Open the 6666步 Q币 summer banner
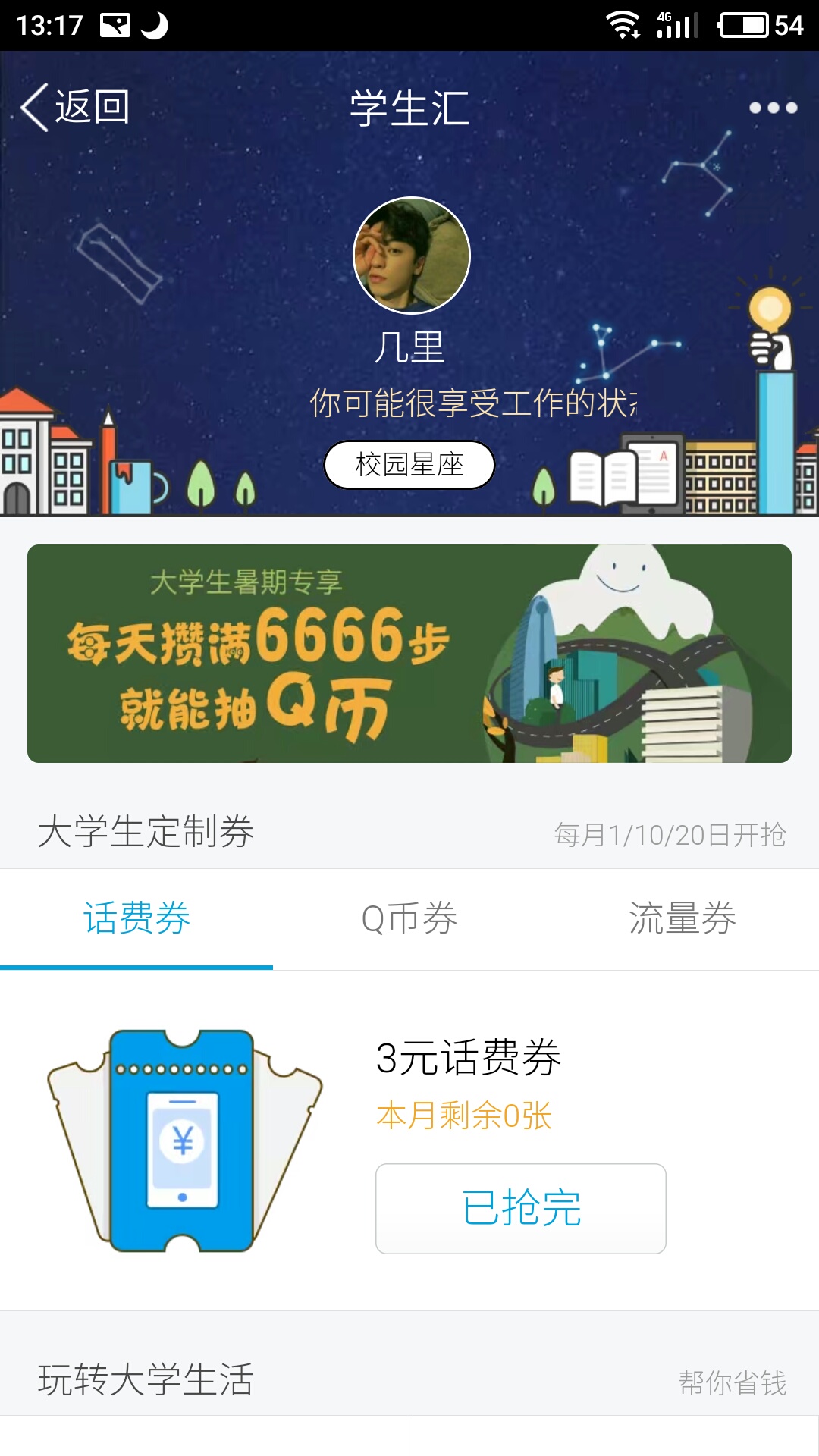819x1456 pixels. click(x=409, y=654)
